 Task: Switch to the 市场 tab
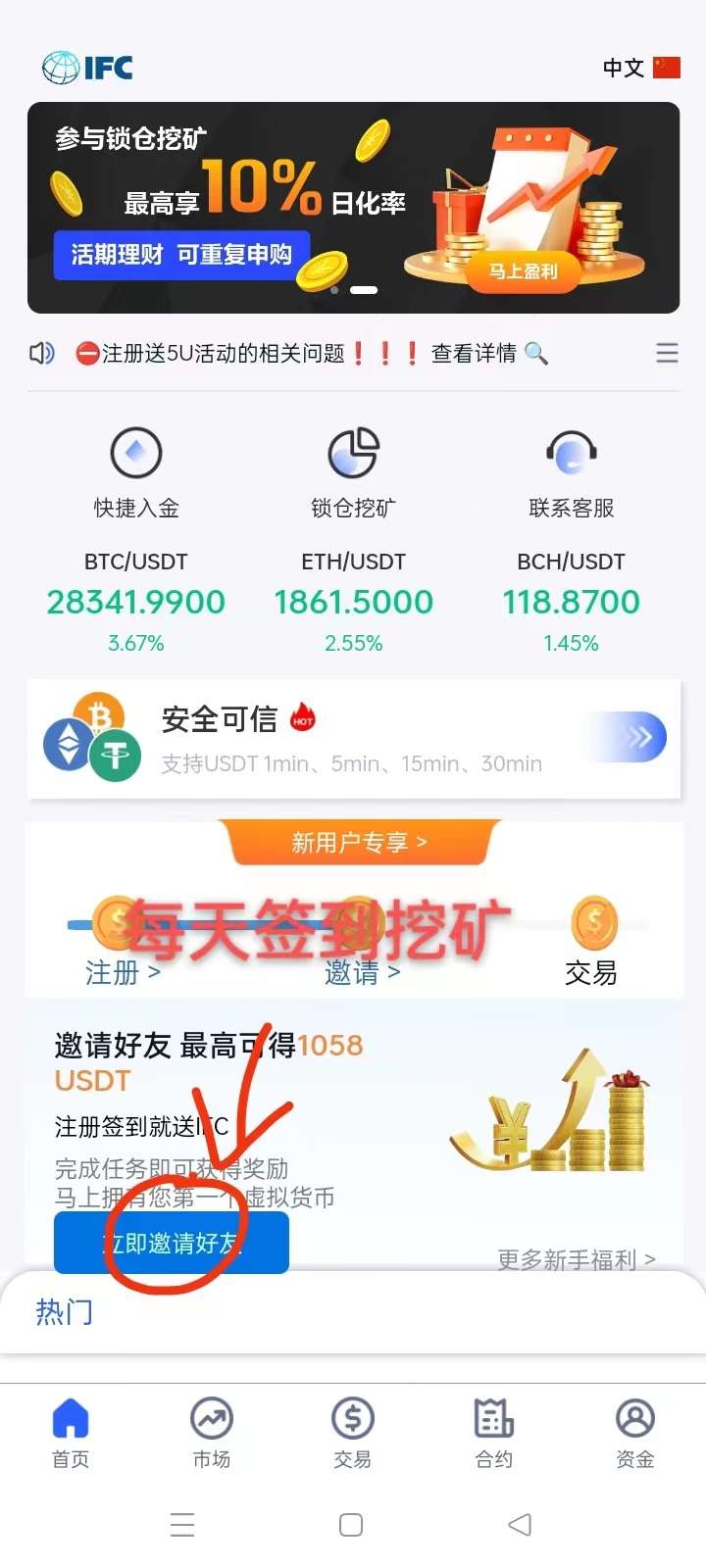pyautogui.click(x=212, y=1433)
